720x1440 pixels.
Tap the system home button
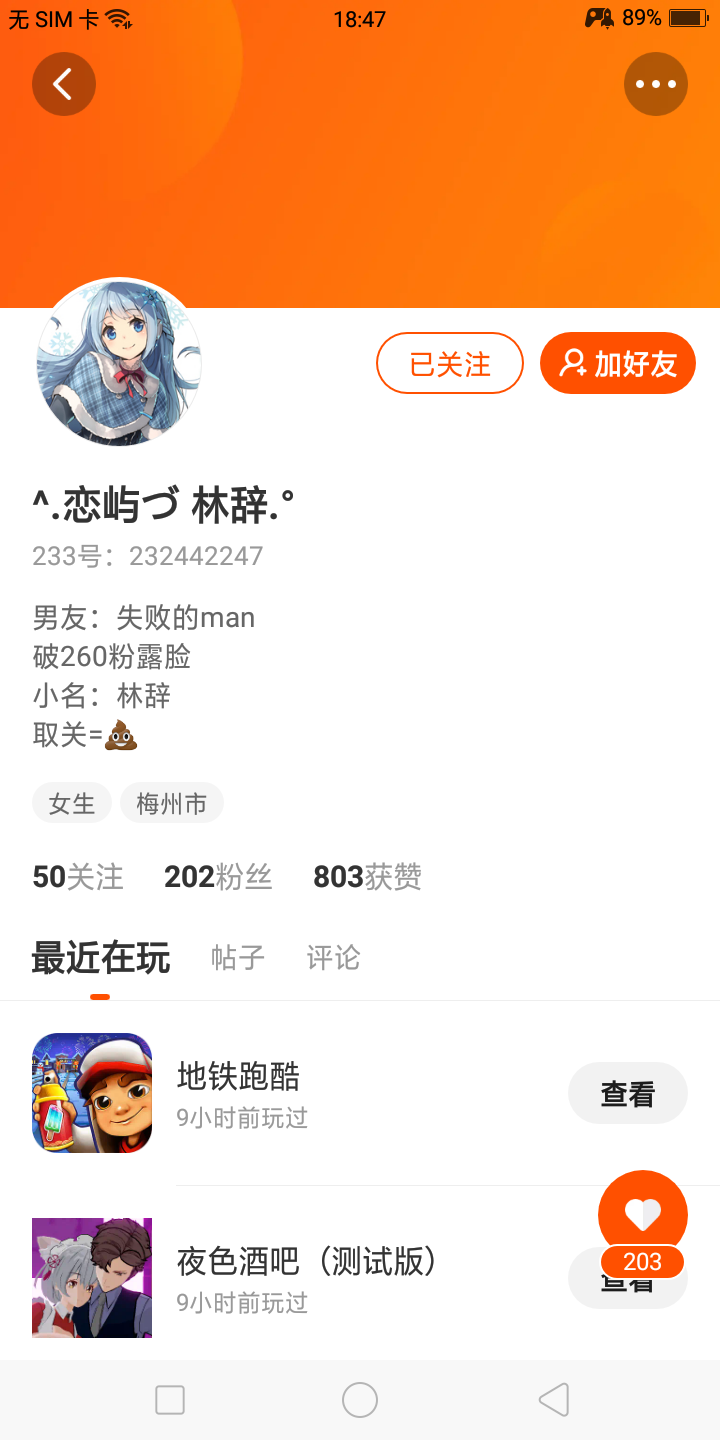coord(360,1400)
